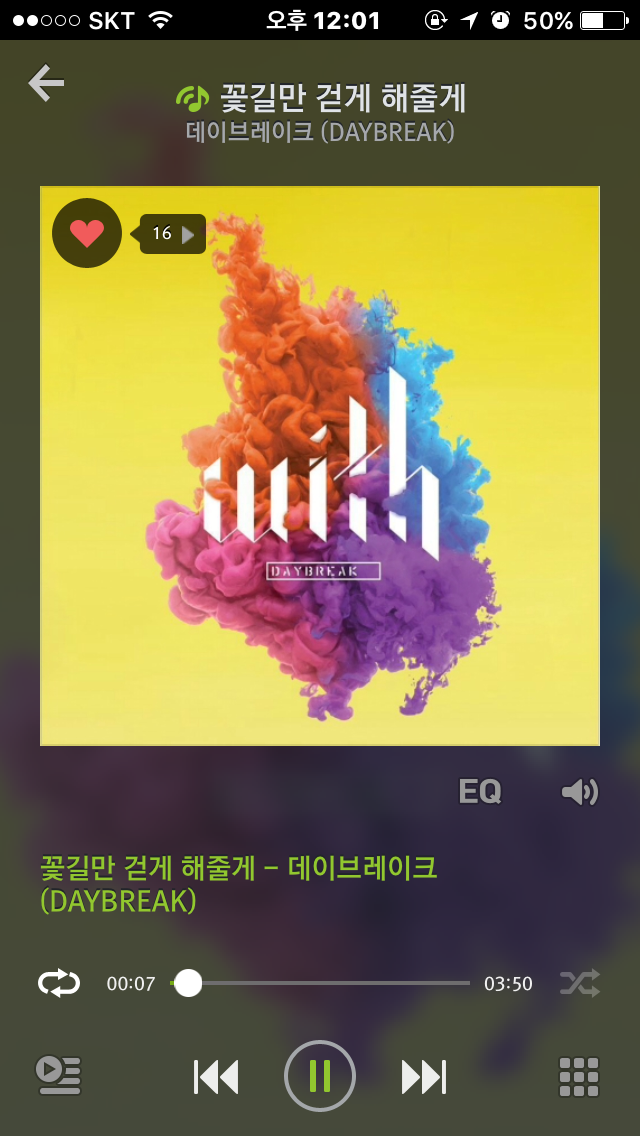Open the current playlist queue
This screenshot has height=1136, width=640.
[59, 1076]
